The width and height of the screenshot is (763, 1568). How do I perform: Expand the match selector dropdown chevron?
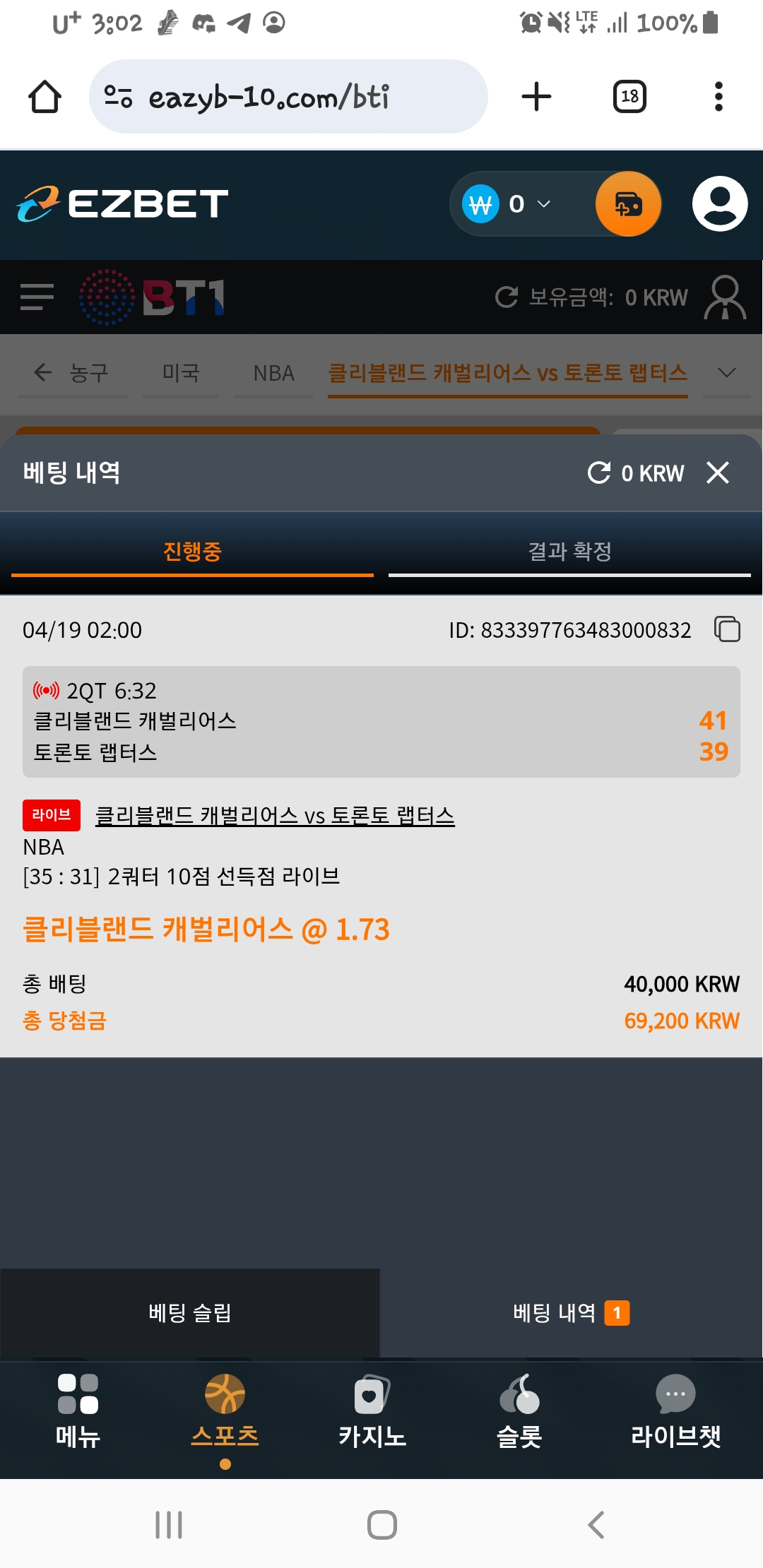coord(727,374)
